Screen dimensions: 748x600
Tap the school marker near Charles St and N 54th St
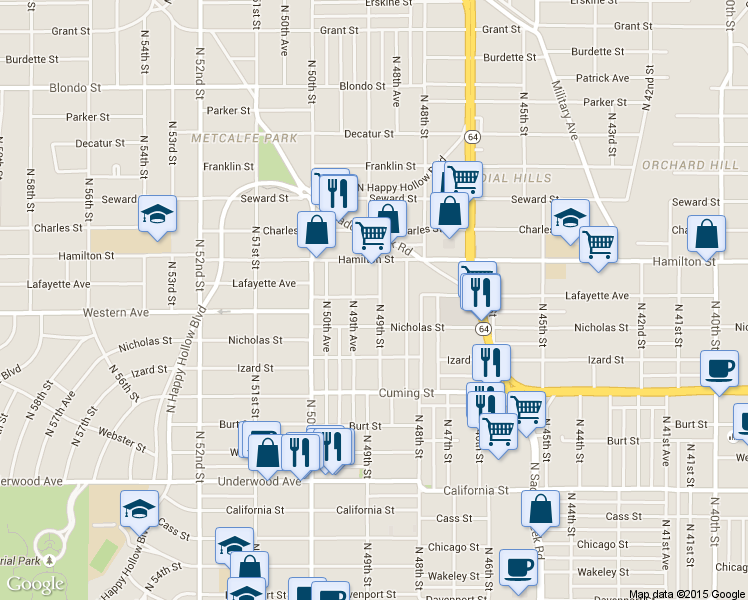(158, 214)
